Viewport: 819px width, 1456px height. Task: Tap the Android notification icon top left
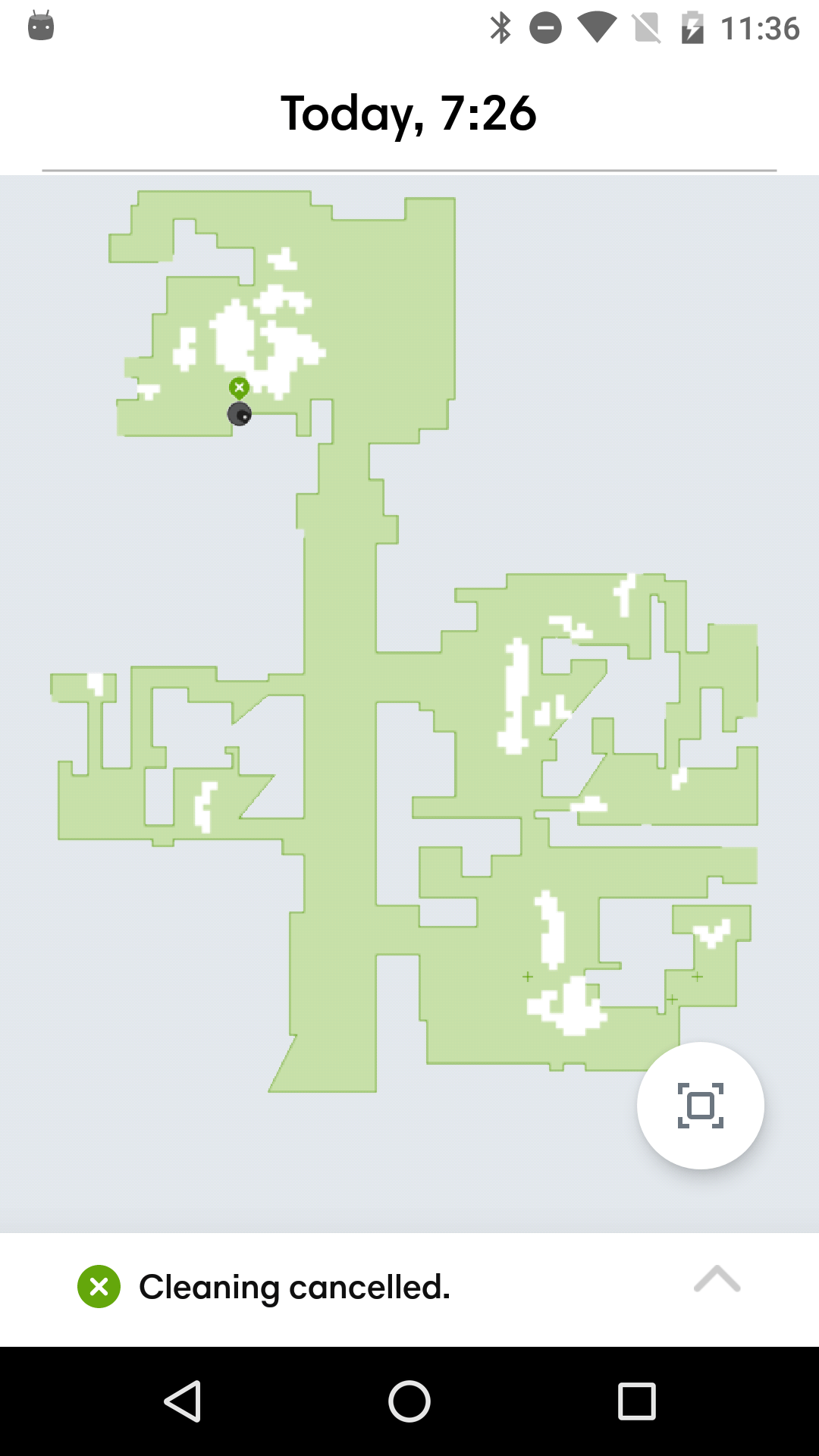42,27
